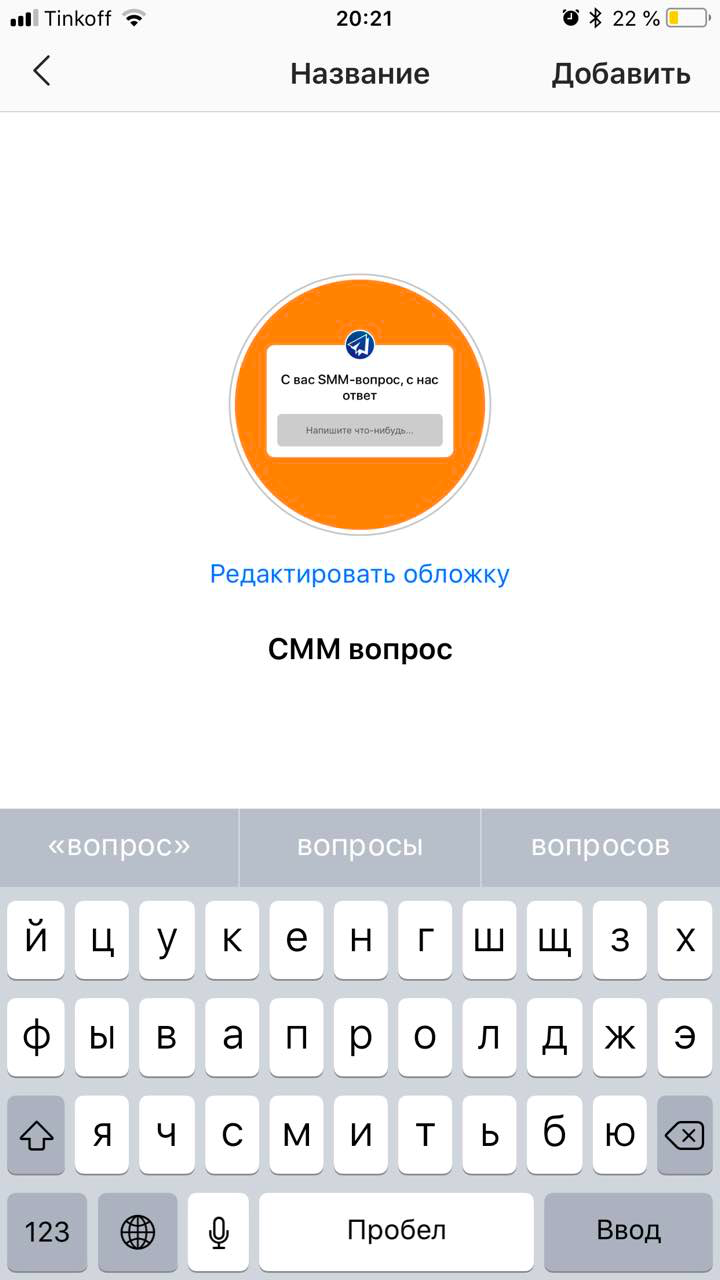Switch to the 123 number keyboard
Image resolution: width=720 pixels, height=1280 pixels.
47,1231
